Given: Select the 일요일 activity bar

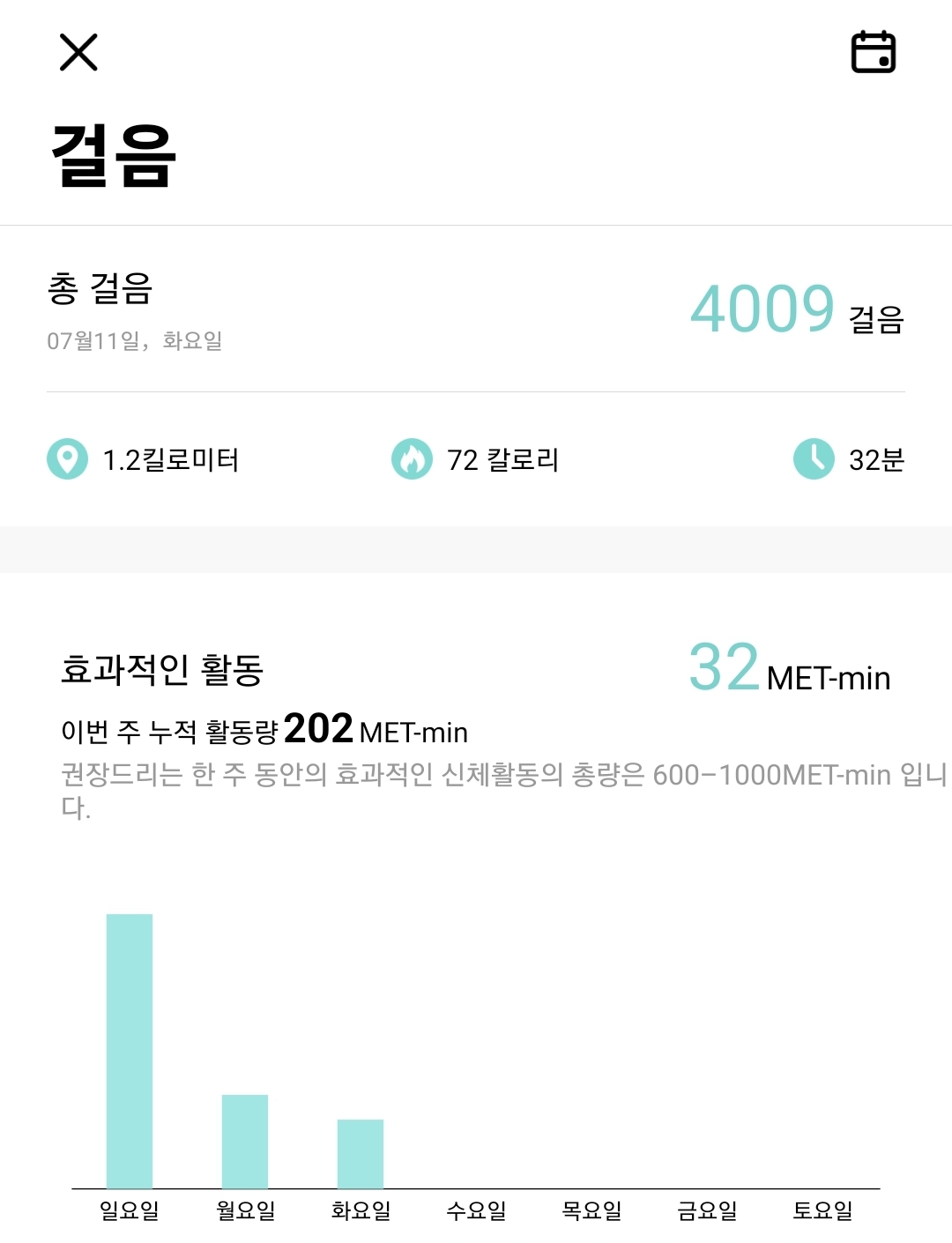Looking at the screenshot, I should point(130,1051).
